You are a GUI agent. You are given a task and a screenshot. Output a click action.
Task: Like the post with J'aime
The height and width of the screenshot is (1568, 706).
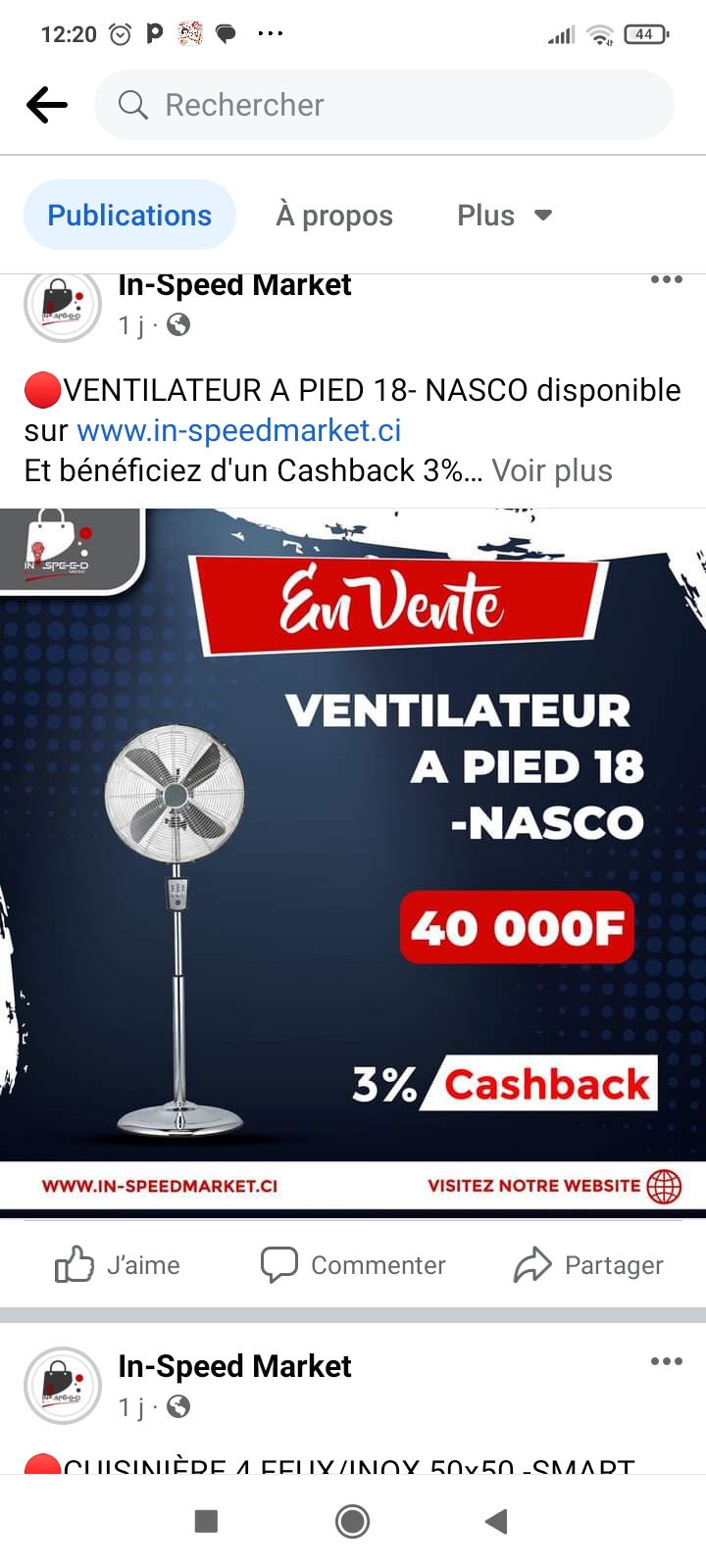pos(118,1265)
